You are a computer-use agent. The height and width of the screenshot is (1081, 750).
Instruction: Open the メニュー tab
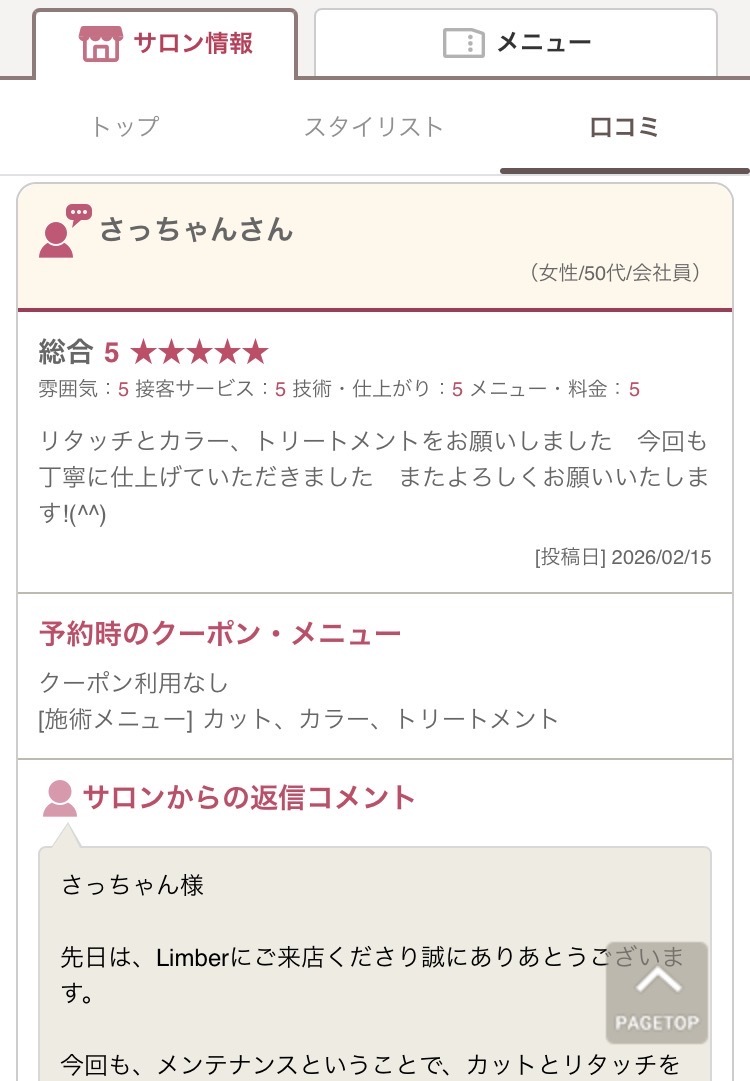[x=516, y=43]
